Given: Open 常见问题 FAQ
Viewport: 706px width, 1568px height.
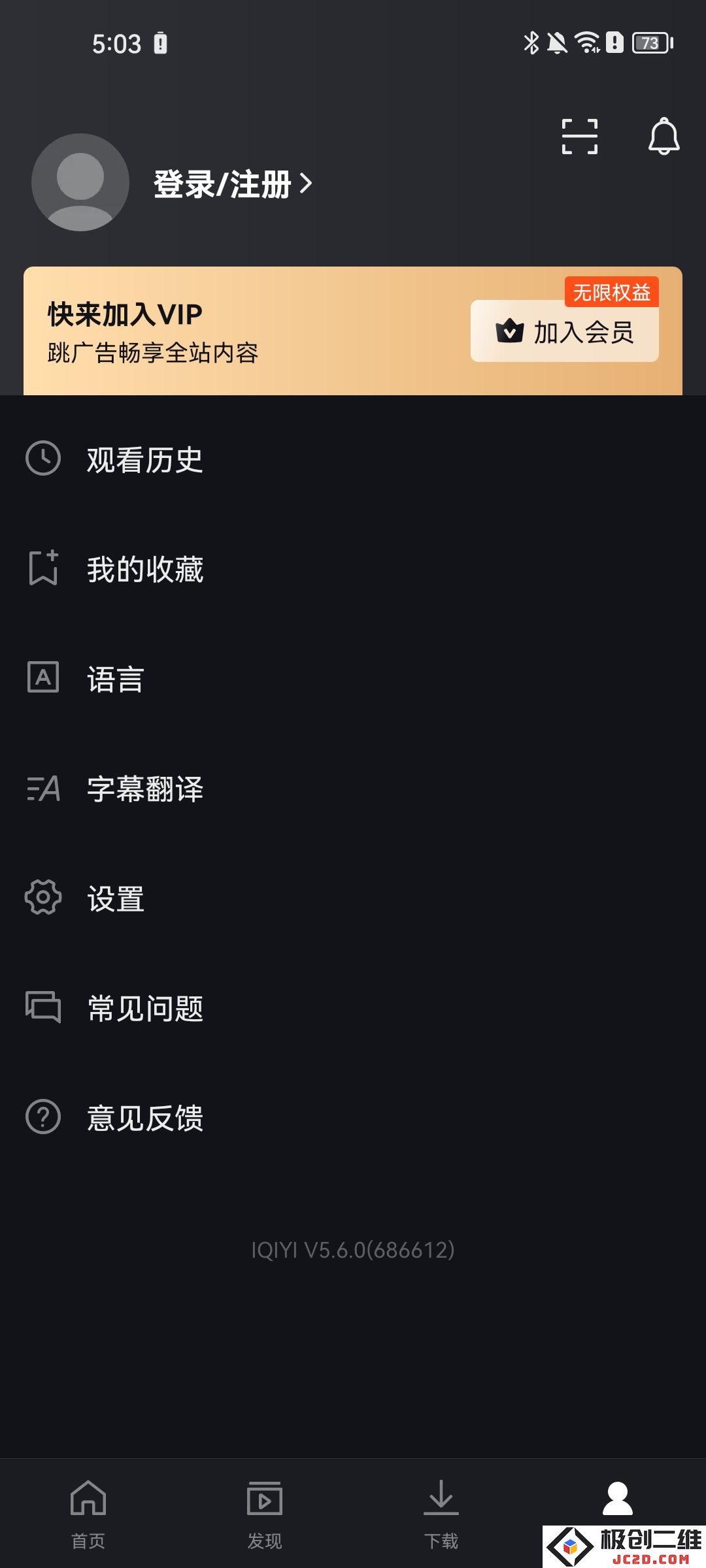Looking at the screenshot, I should (353, 1008).
